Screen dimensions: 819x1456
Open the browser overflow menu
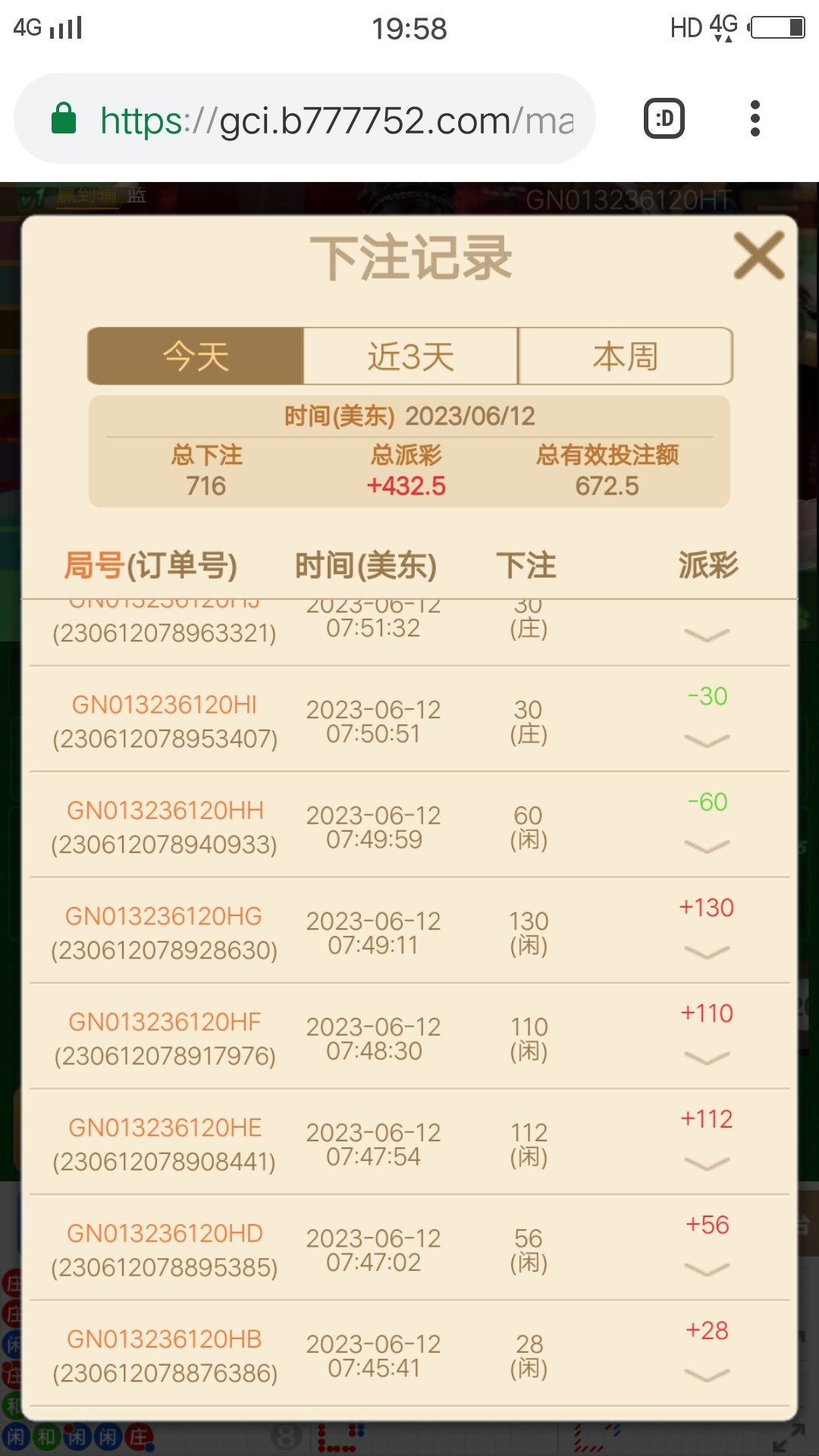pyautogui.click(x=755, y=119)
